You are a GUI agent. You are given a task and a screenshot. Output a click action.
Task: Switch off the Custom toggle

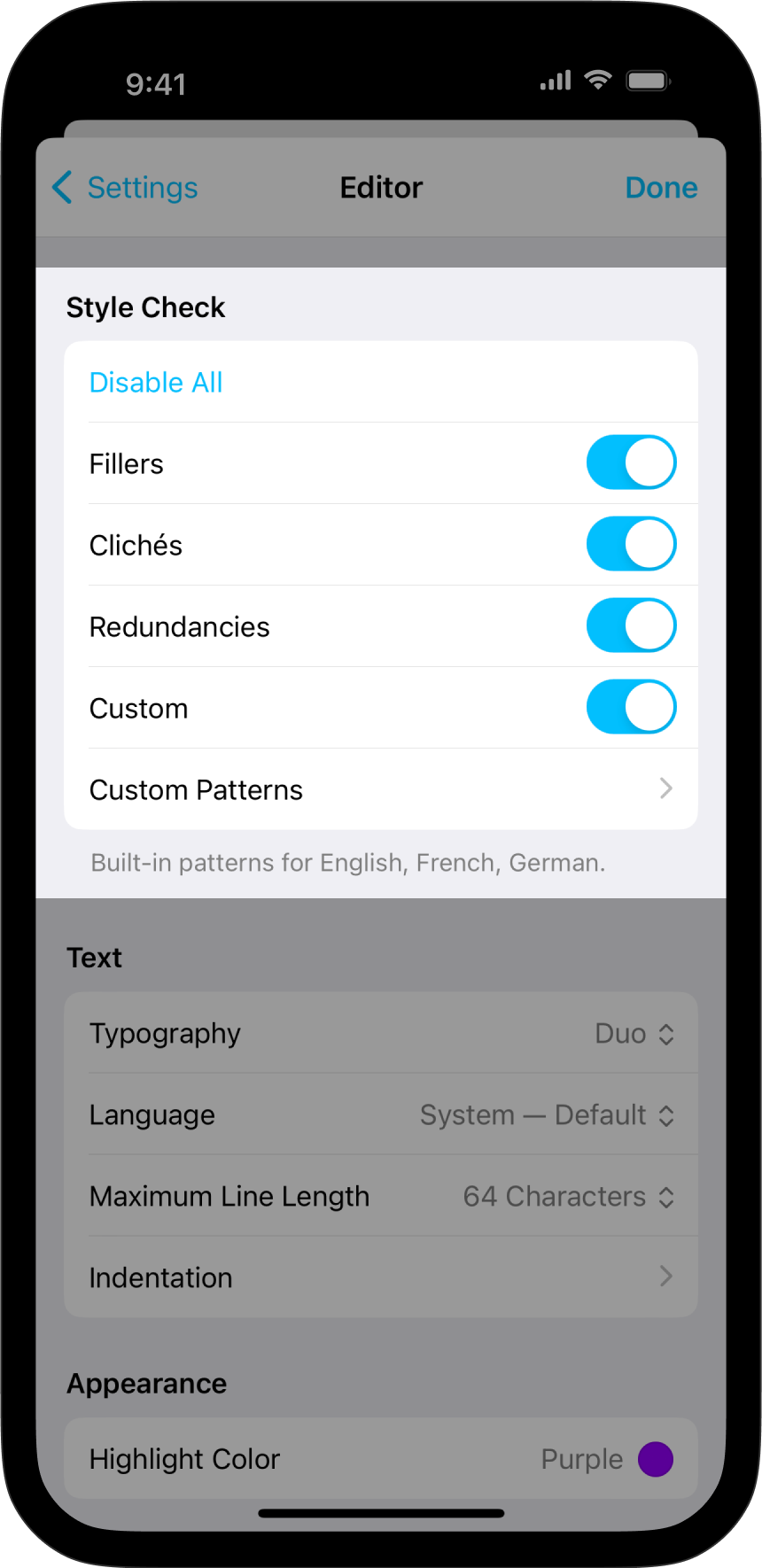(x=631, y=707)
